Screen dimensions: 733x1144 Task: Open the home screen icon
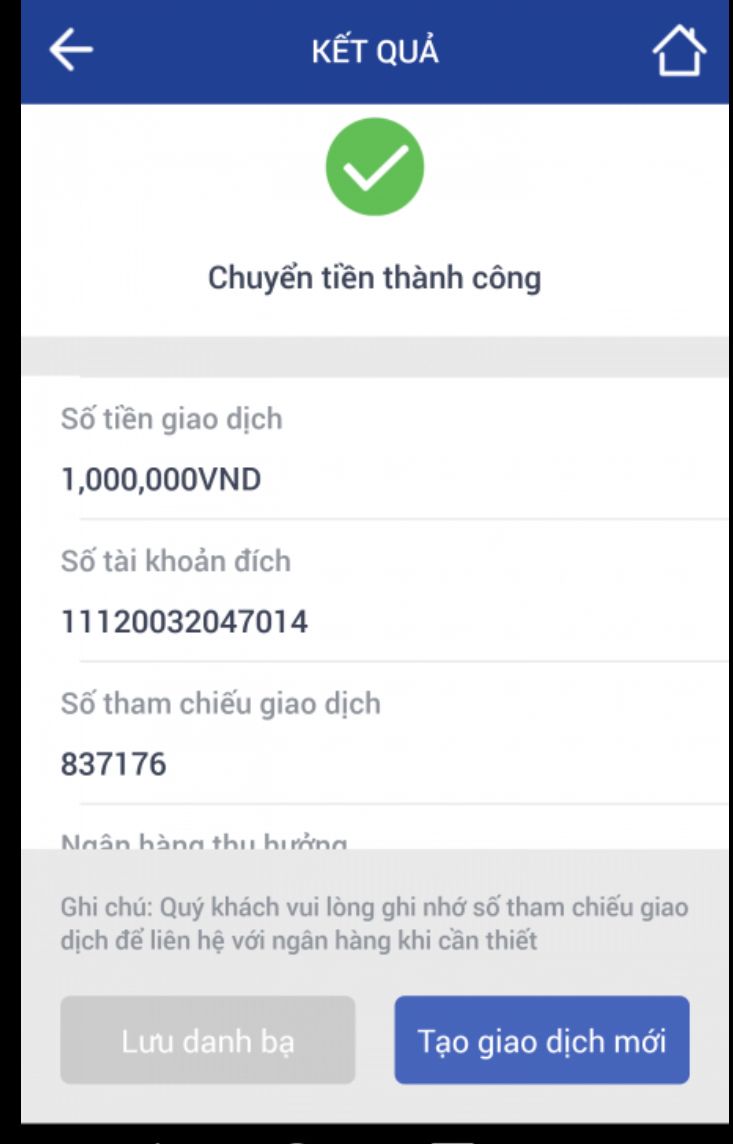click(x=679, y=51)
